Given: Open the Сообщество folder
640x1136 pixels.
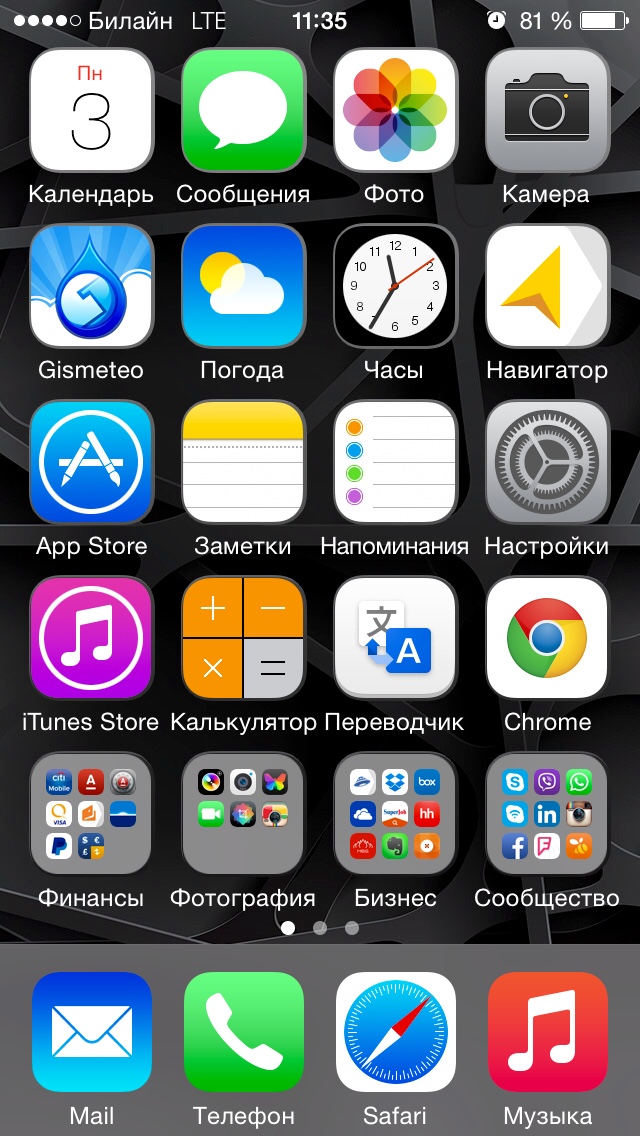Looking at the screenshot, I should [547, 814].
